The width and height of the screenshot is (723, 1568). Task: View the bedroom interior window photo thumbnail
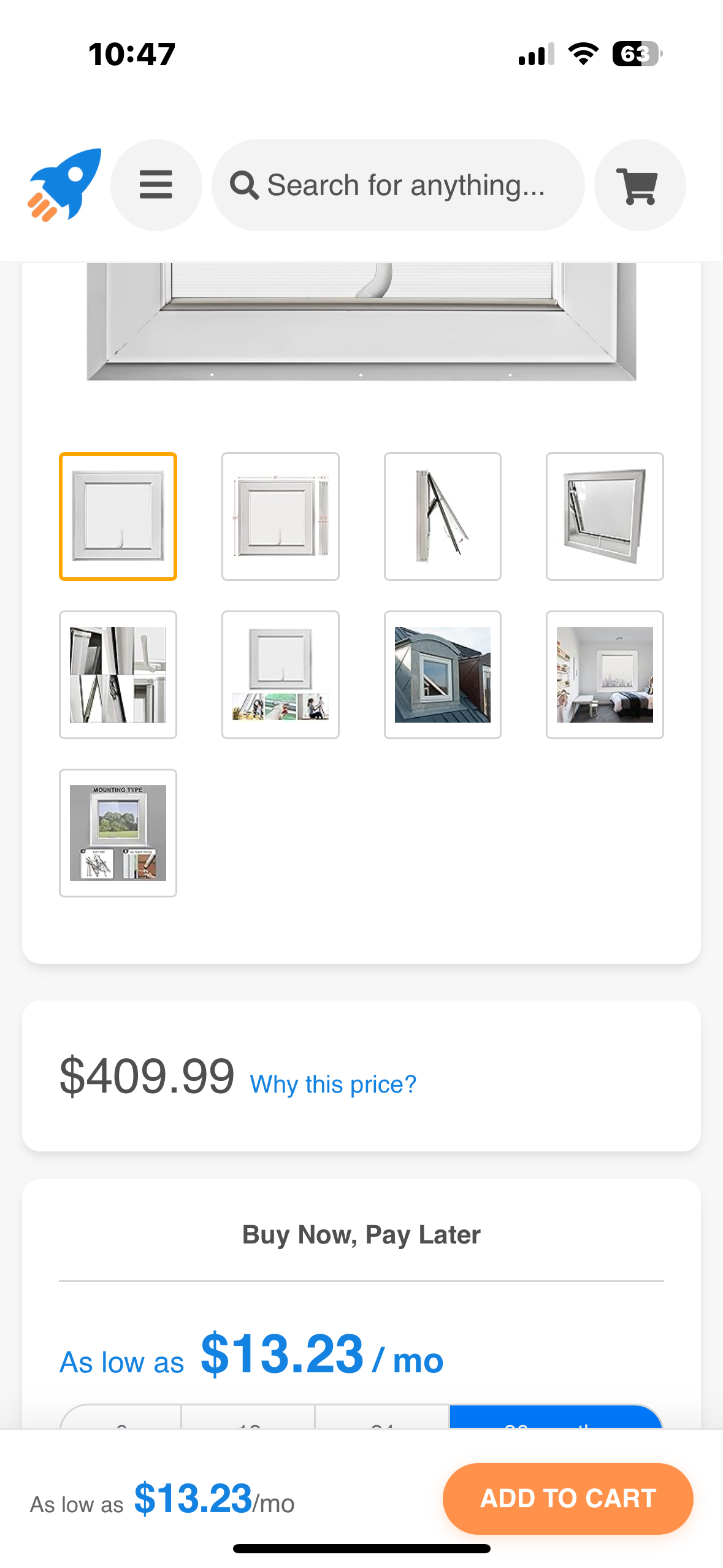pyautogui.click(x=604, y=675)
